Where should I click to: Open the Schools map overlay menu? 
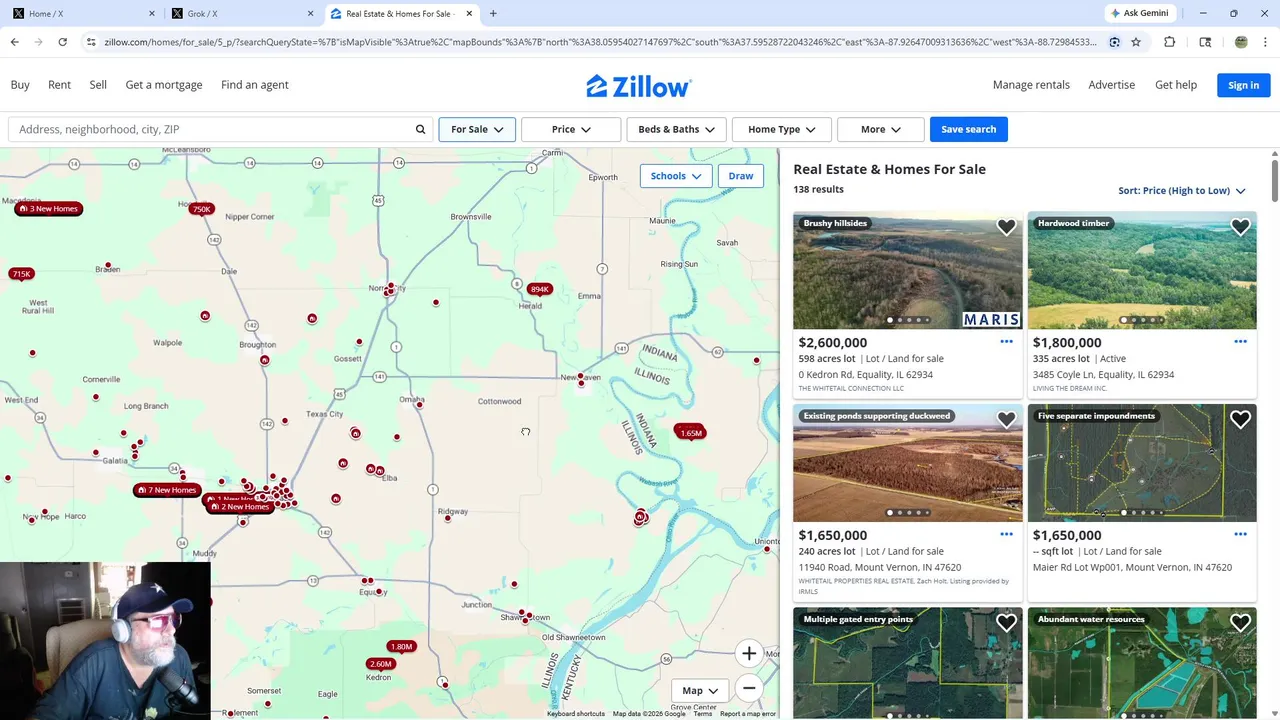pos(675,176)
